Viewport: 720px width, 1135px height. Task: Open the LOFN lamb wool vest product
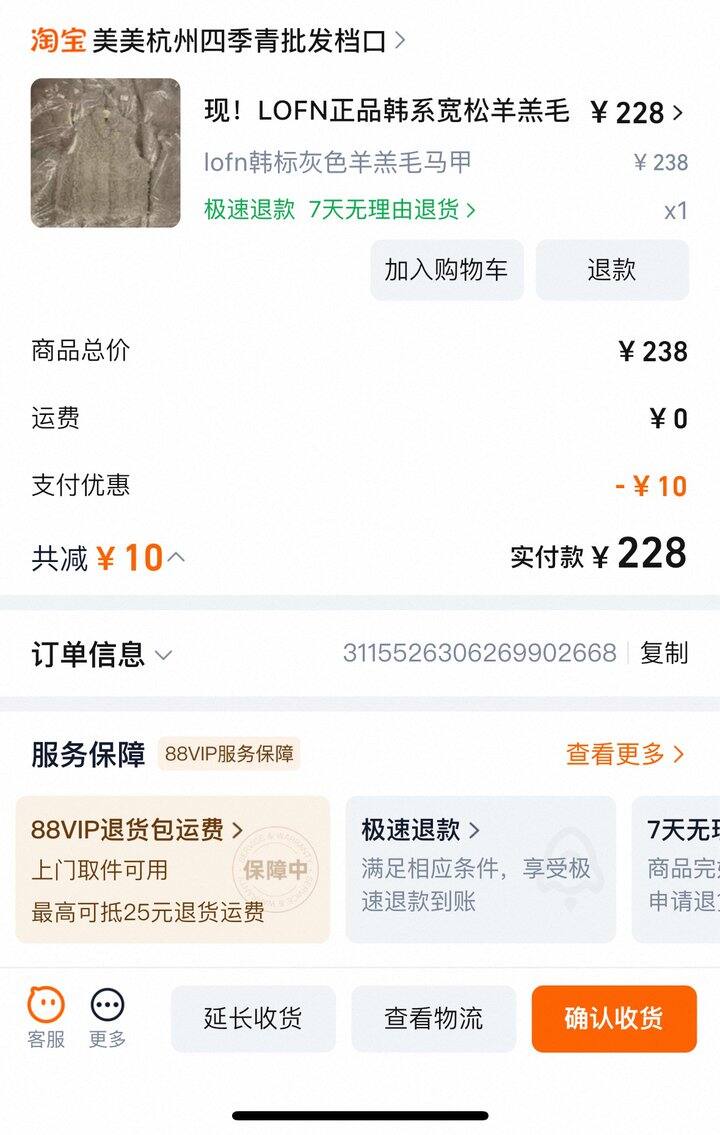pos(386,112)
